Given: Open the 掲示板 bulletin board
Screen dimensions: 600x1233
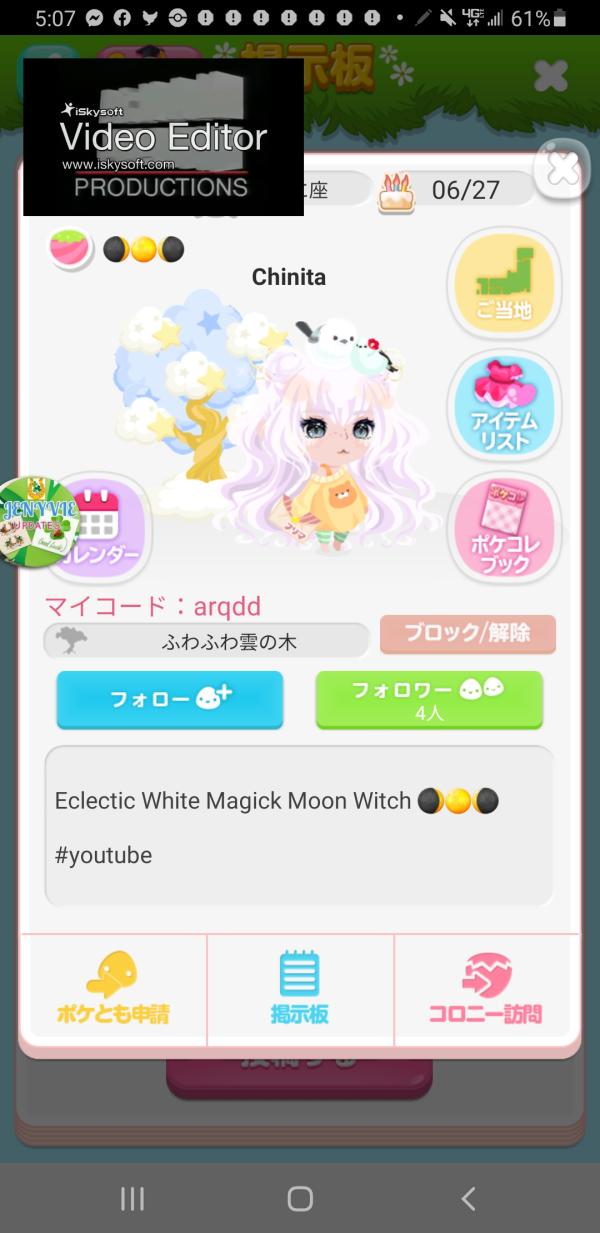Looking at the screenshot, I should [300, 988].
